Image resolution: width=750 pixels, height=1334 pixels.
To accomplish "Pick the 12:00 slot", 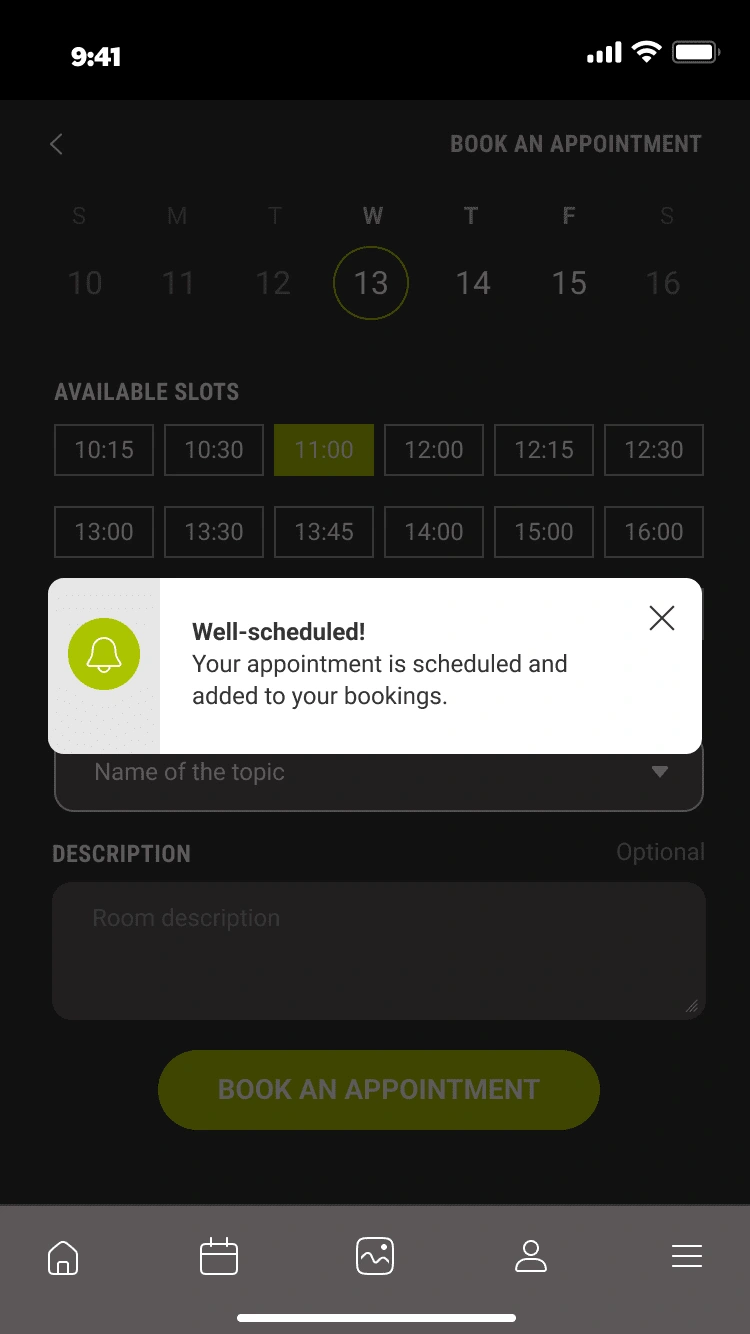I will (x=434, y=450).
